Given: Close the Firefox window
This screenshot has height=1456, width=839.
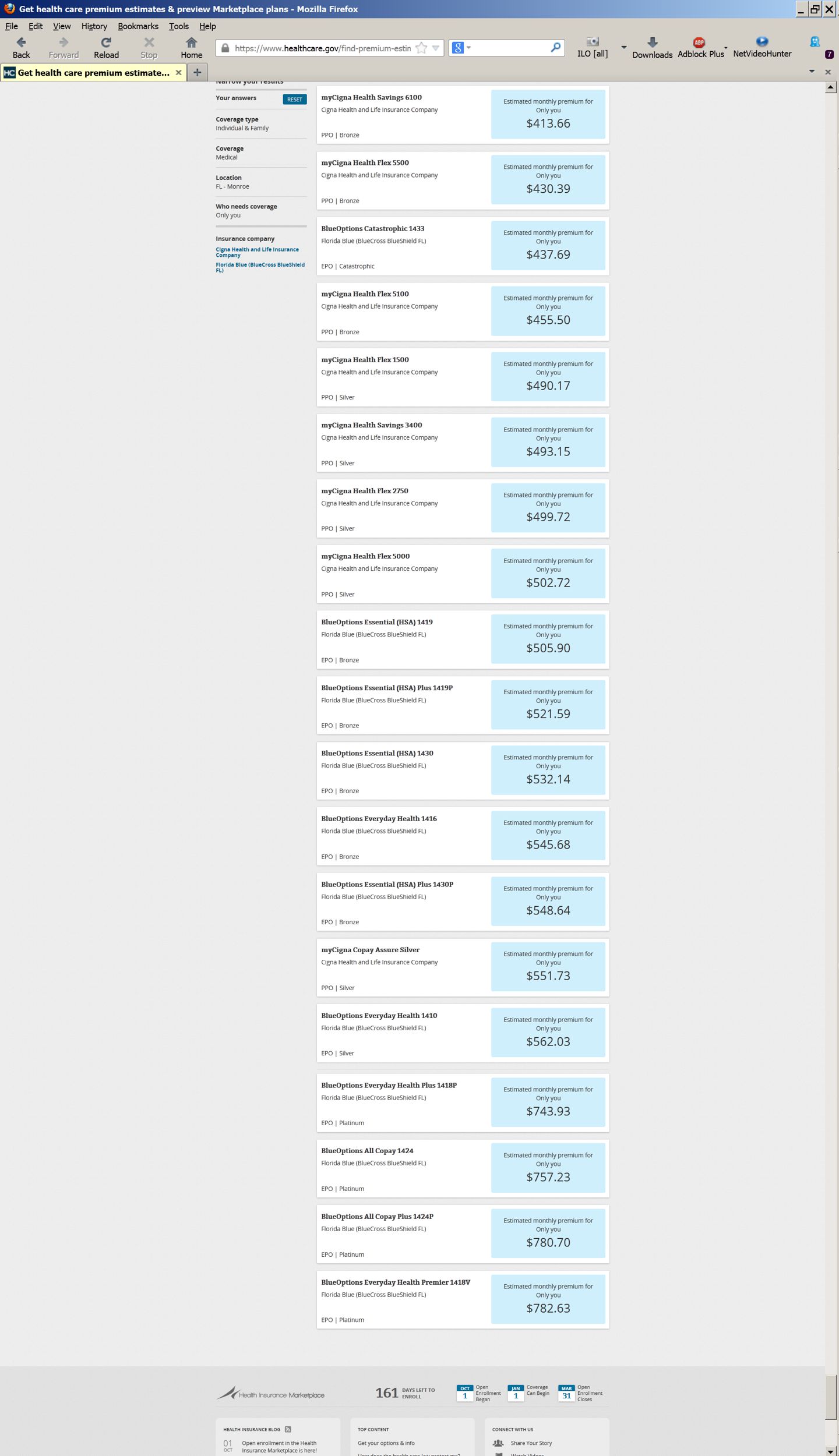Looking at the screenshot, I should point(829,9).
